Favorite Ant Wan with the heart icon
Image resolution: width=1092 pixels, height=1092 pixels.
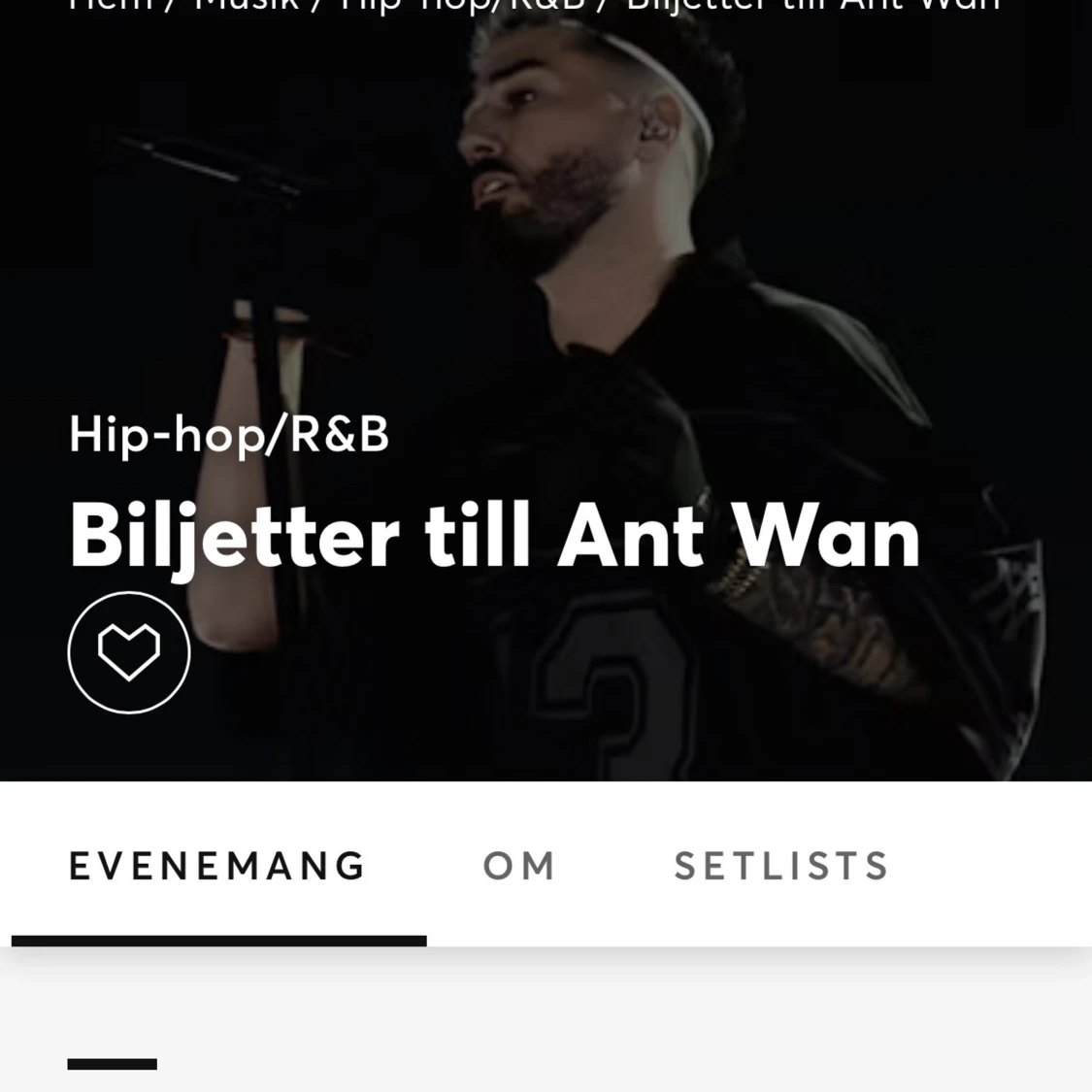129,652
